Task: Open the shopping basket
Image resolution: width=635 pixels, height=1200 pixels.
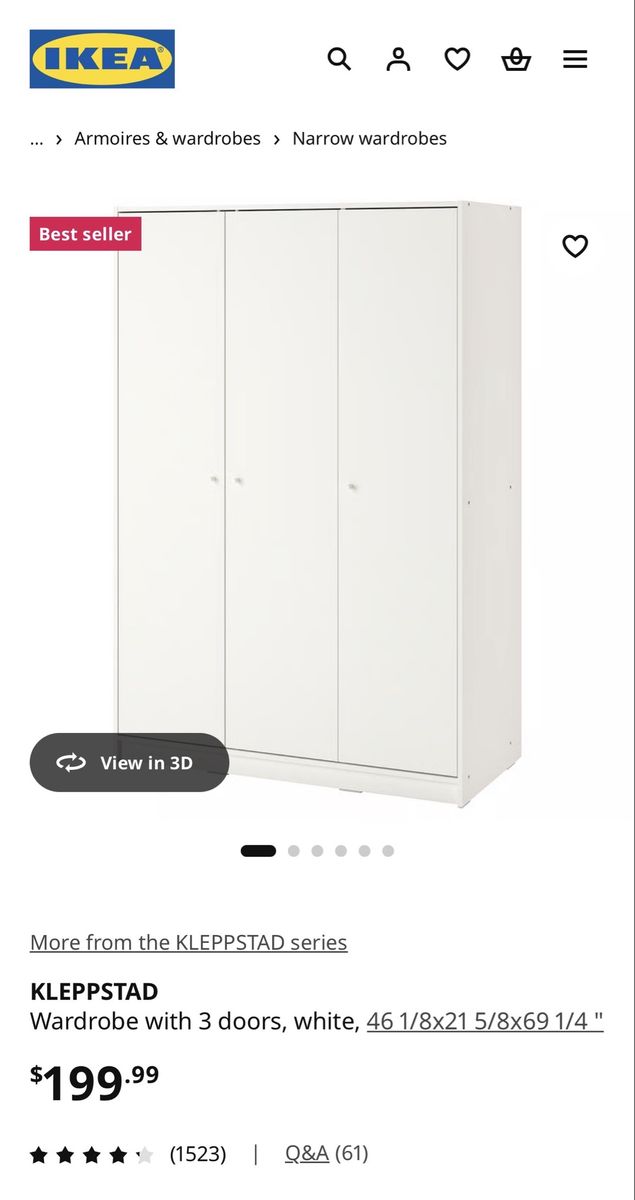Action: coord(516,60)
